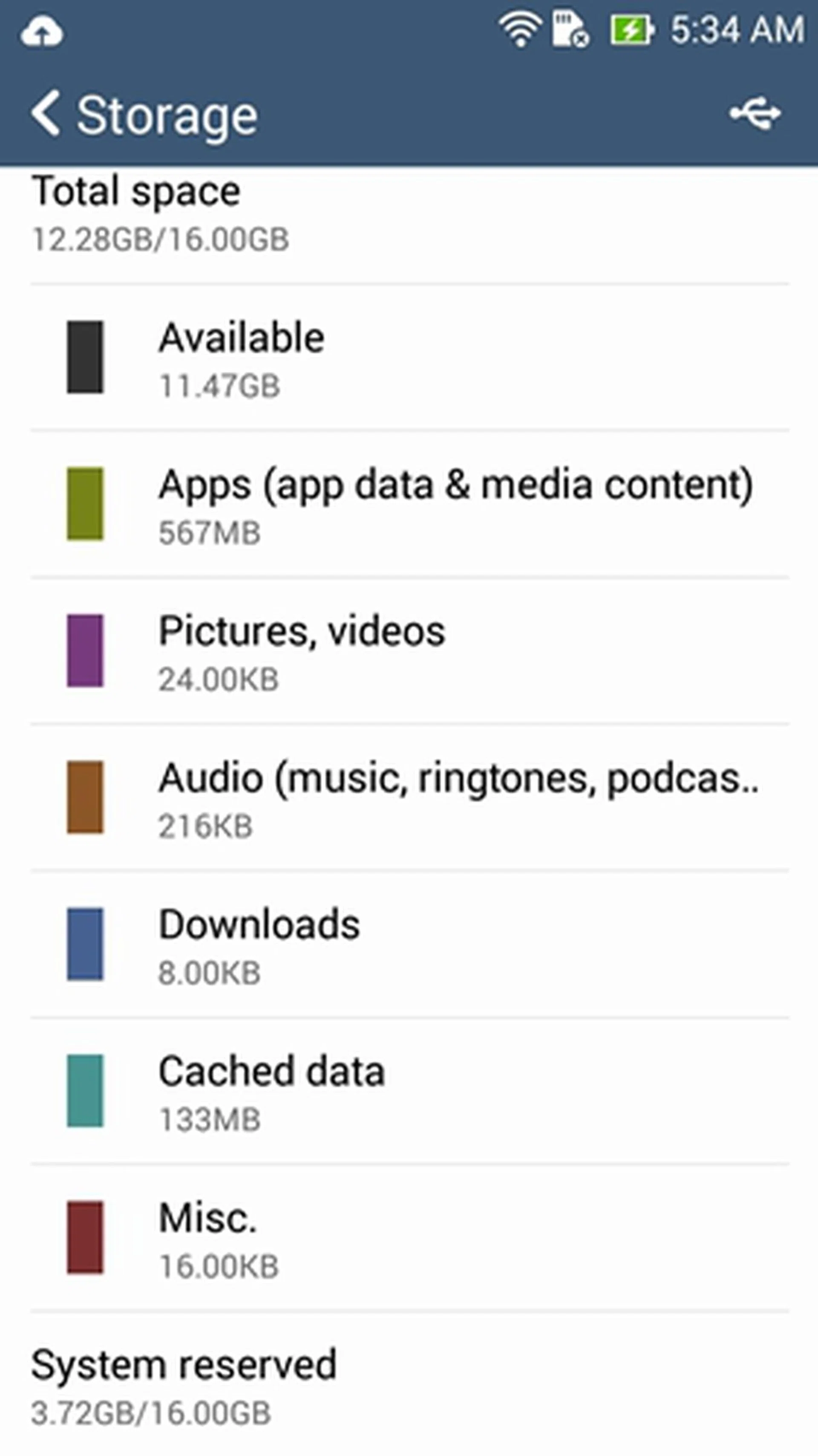Show Downloads storage usage

409,945
